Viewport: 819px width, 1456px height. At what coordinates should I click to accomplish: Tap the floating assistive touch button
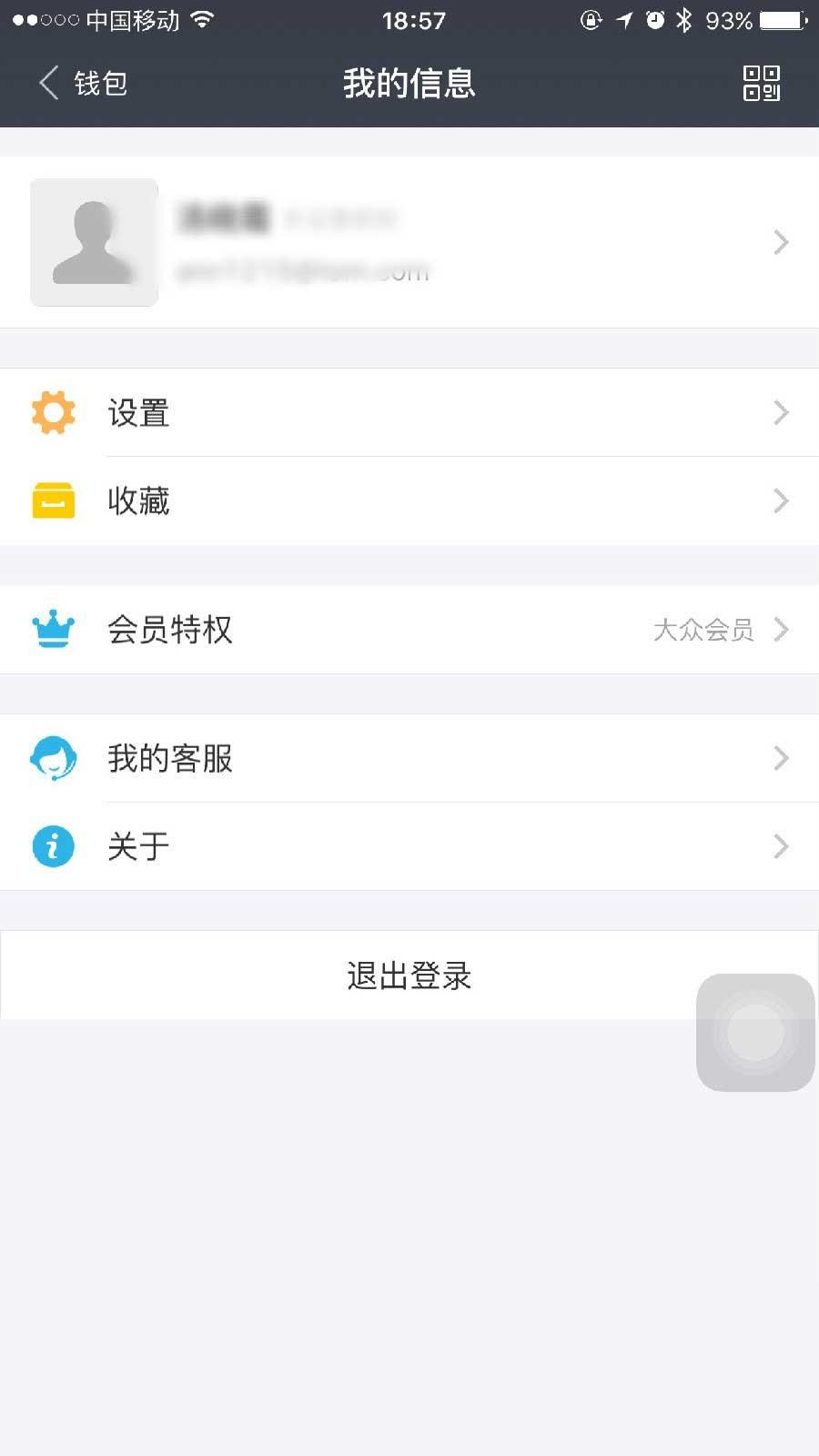click(755, 1032)
